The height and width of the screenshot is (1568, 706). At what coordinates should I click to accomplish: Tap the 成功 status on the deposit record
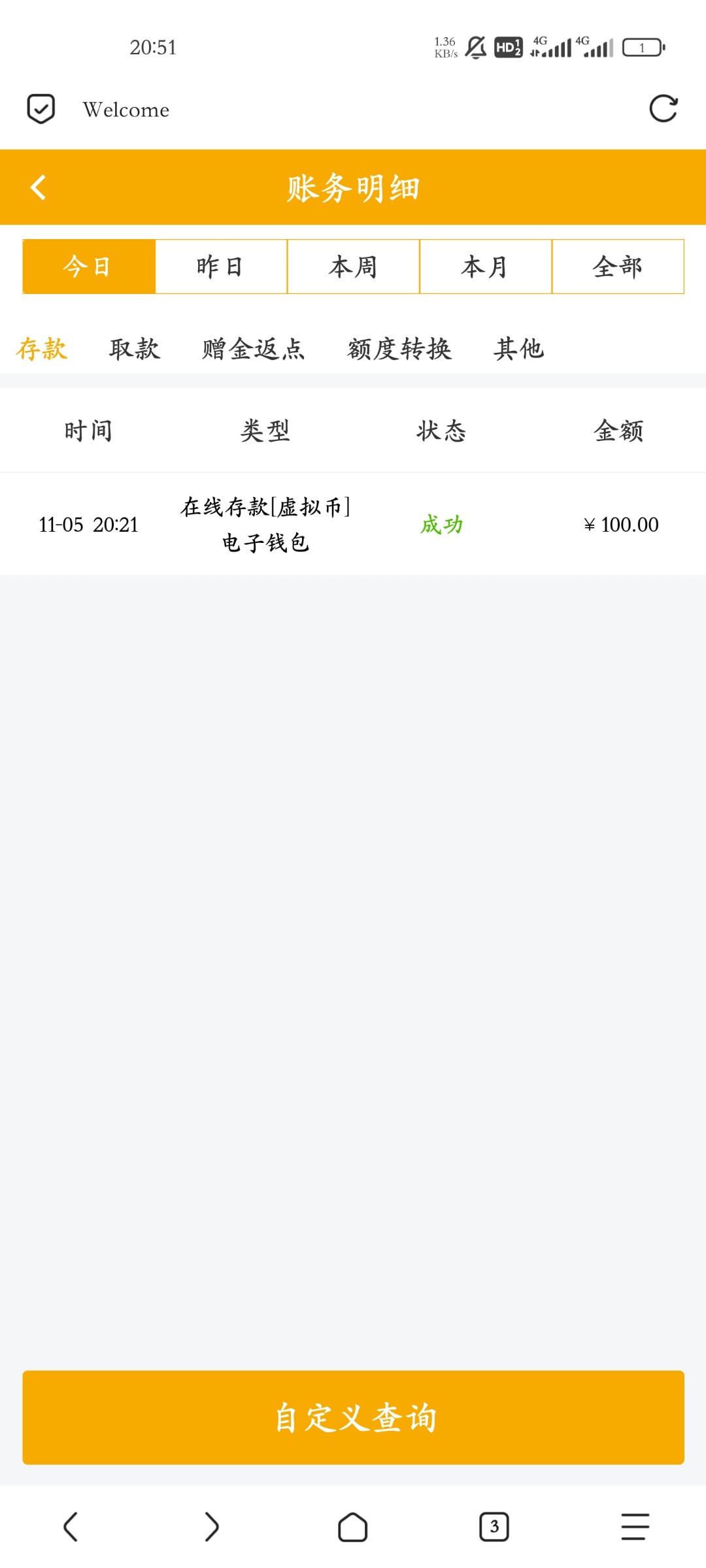tap(442, 525)
